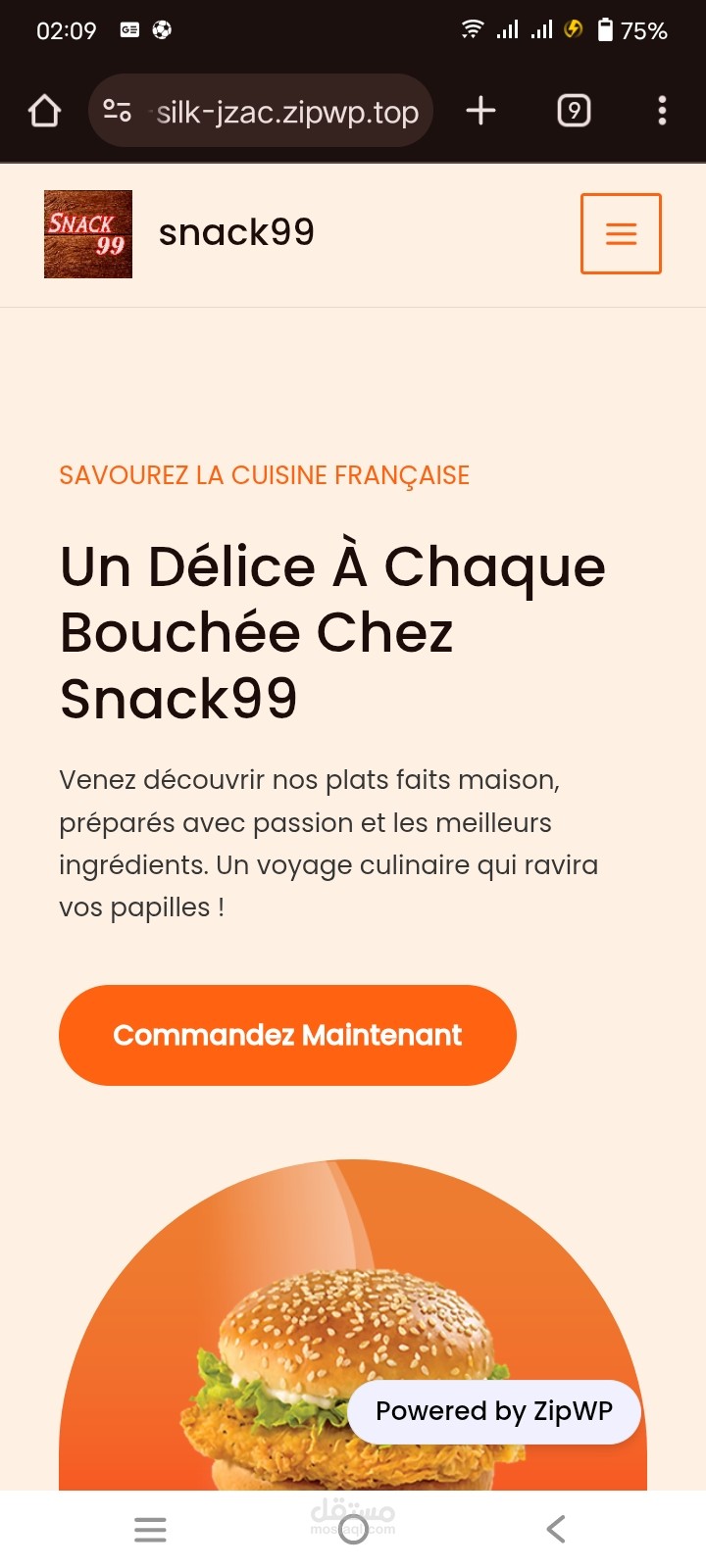Open the browser overflow menu

point(662,111)
